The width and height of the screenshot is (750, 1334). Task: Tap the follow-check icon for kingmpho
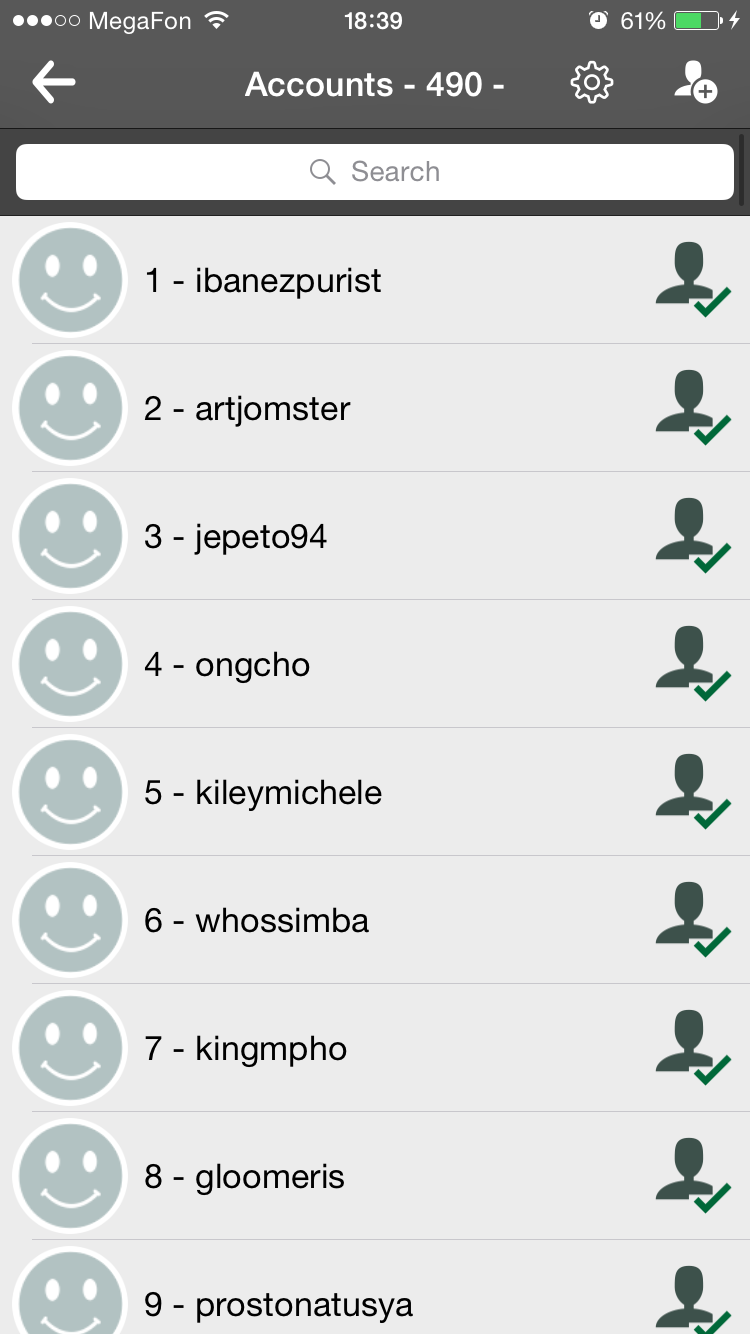[x=693, y=1048]
